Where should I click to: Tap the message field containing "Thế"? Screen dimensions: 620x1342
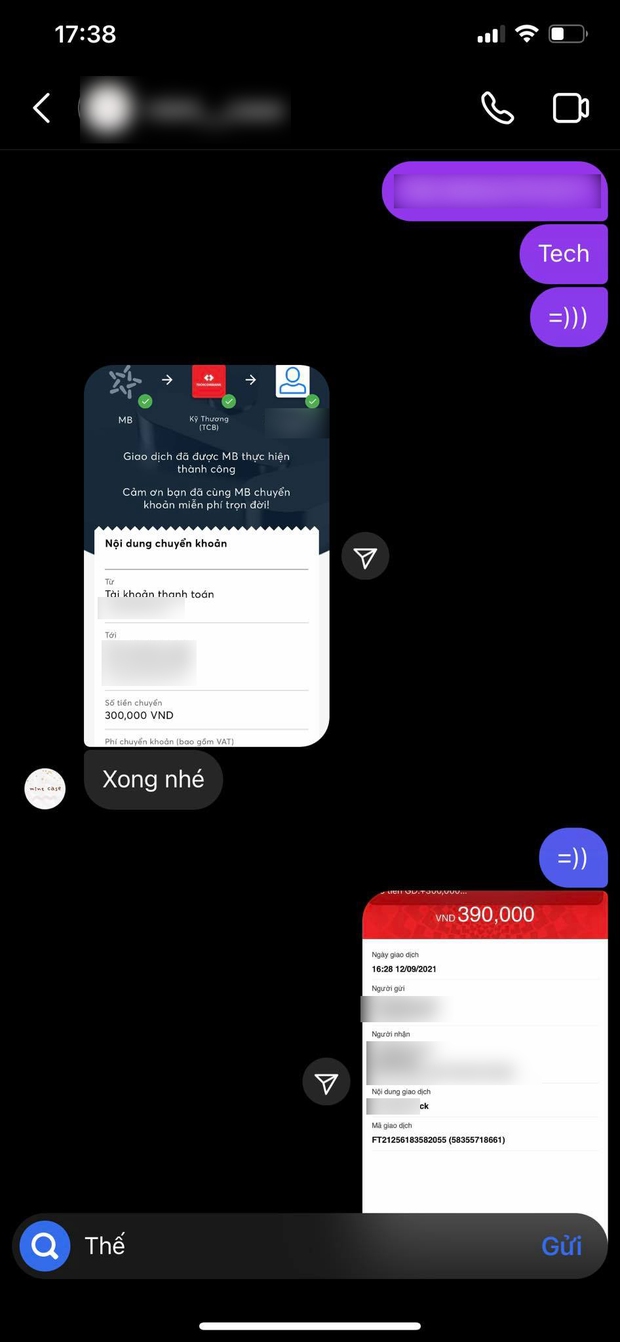point(300,1246)
